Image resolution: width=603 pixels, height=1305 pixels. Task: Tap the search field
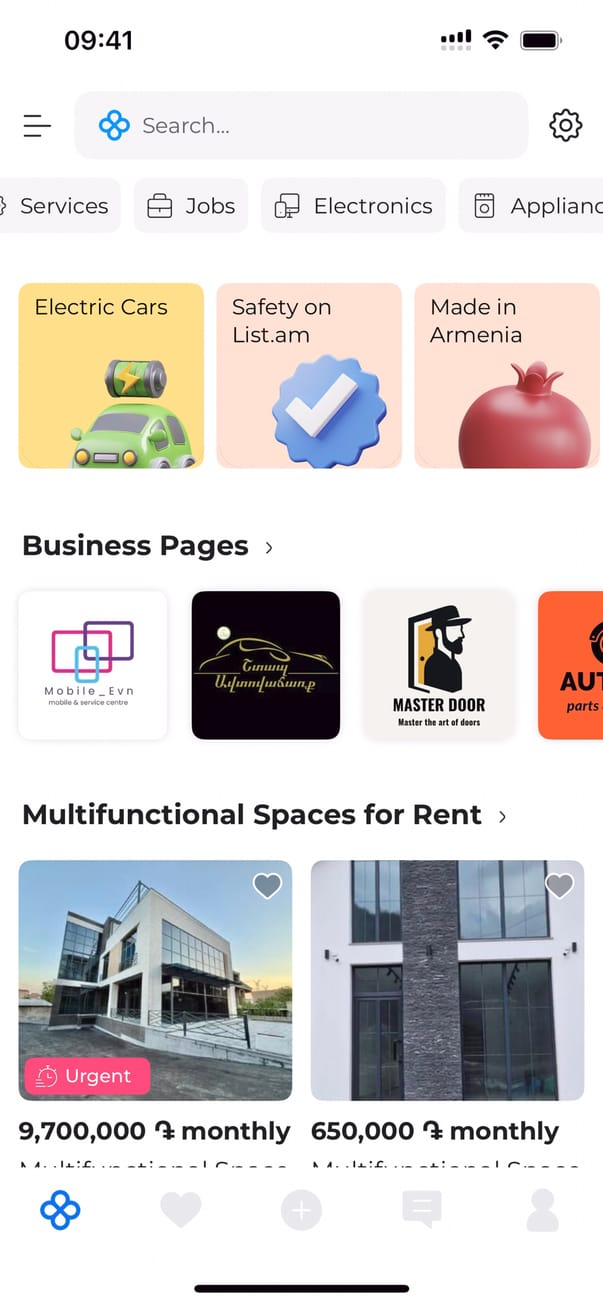(300, 126)
